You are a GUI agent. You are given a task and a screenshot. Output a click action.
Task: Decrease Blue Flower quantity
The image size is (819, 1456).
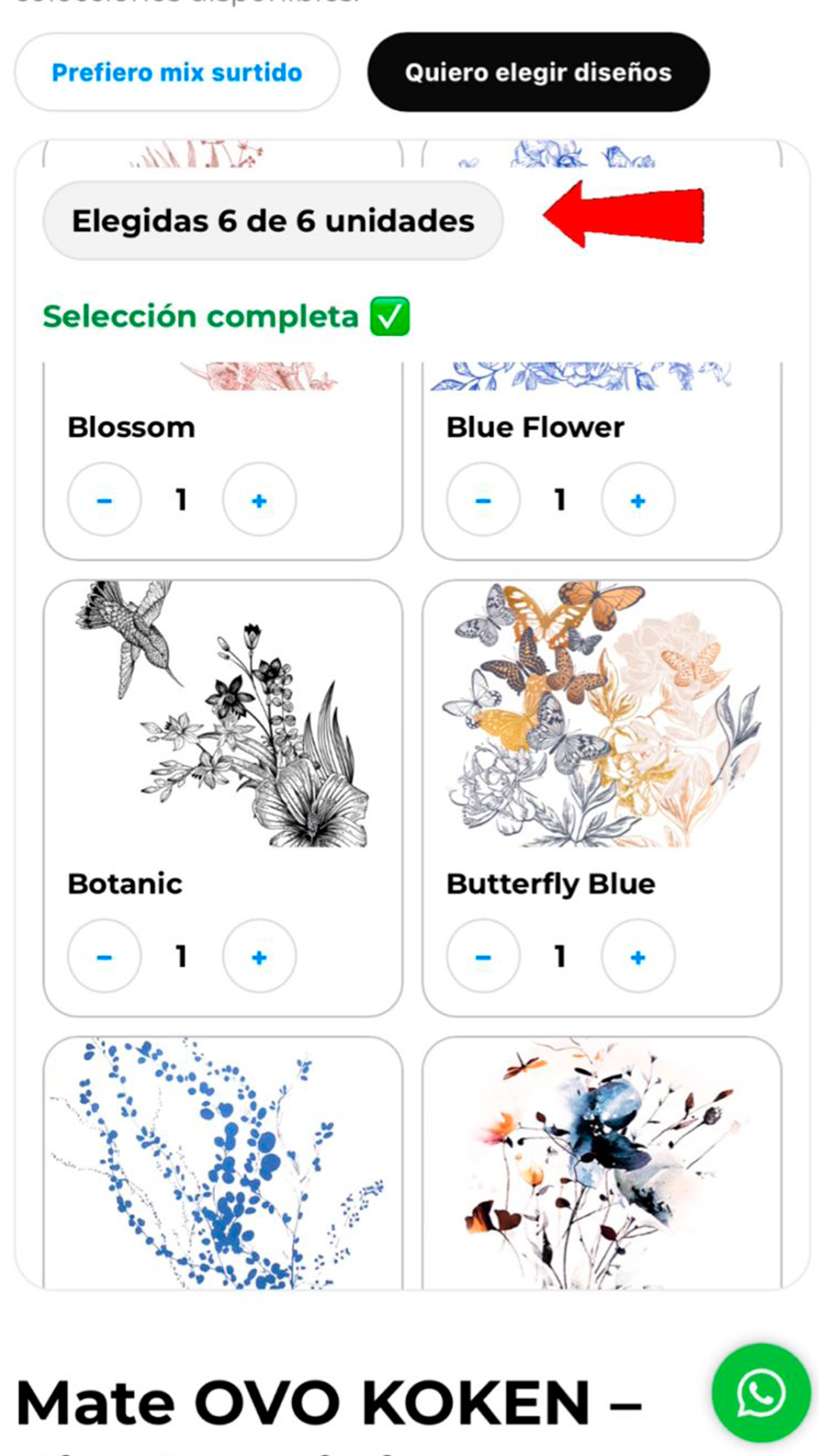click(483, 500)
